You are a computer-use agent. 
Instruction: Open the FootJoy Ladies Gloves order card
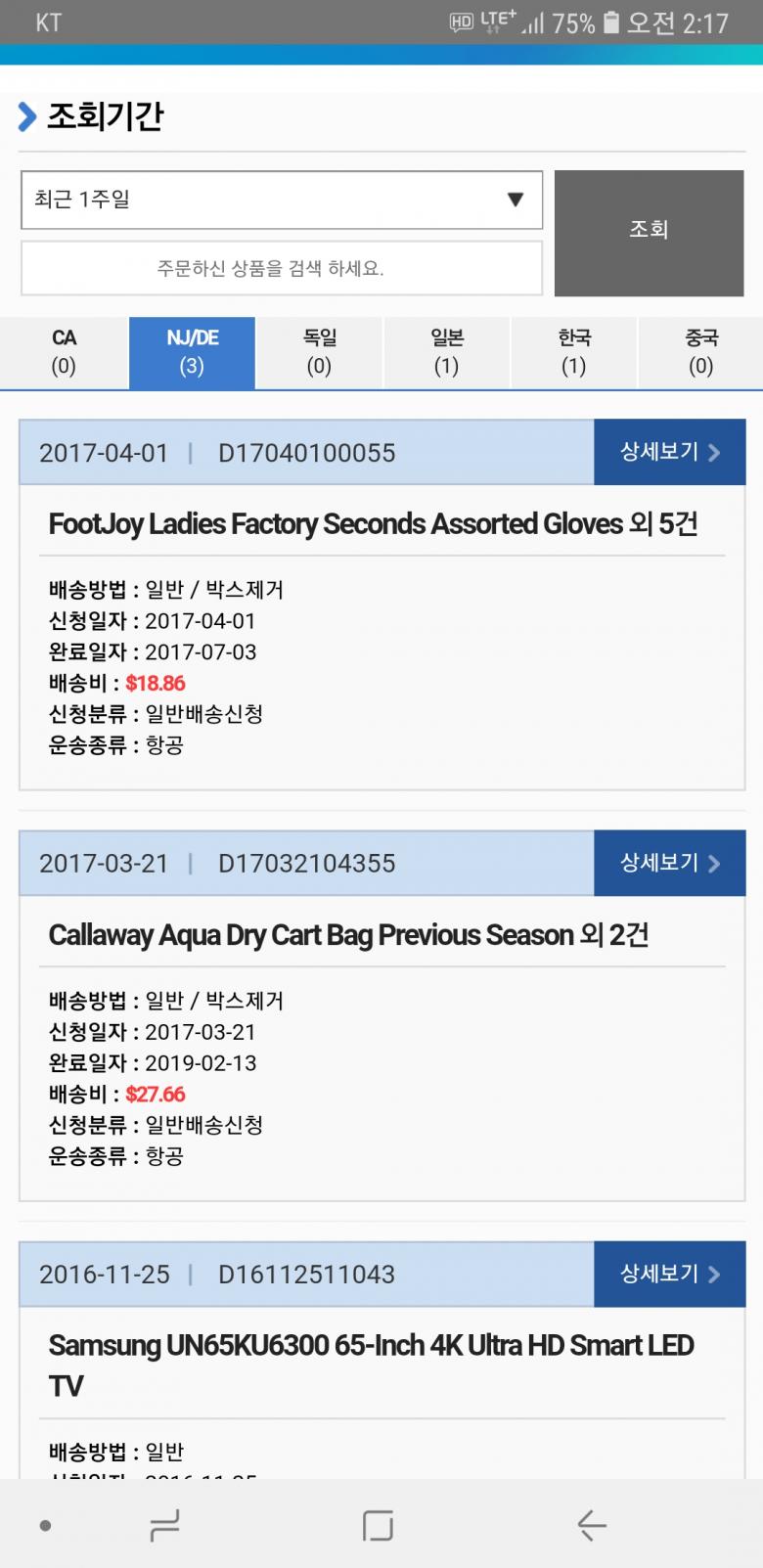pos(373,524)
